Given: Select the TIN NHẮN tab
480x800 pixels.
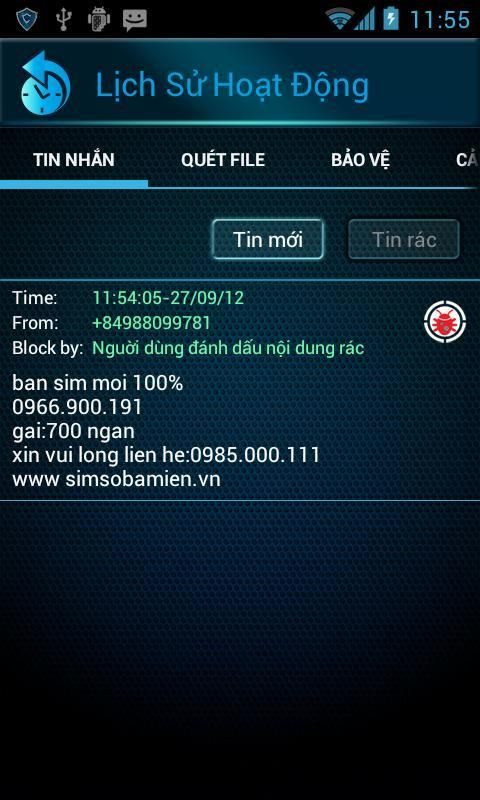Looking at the screenshot, I should click(74, 160).
